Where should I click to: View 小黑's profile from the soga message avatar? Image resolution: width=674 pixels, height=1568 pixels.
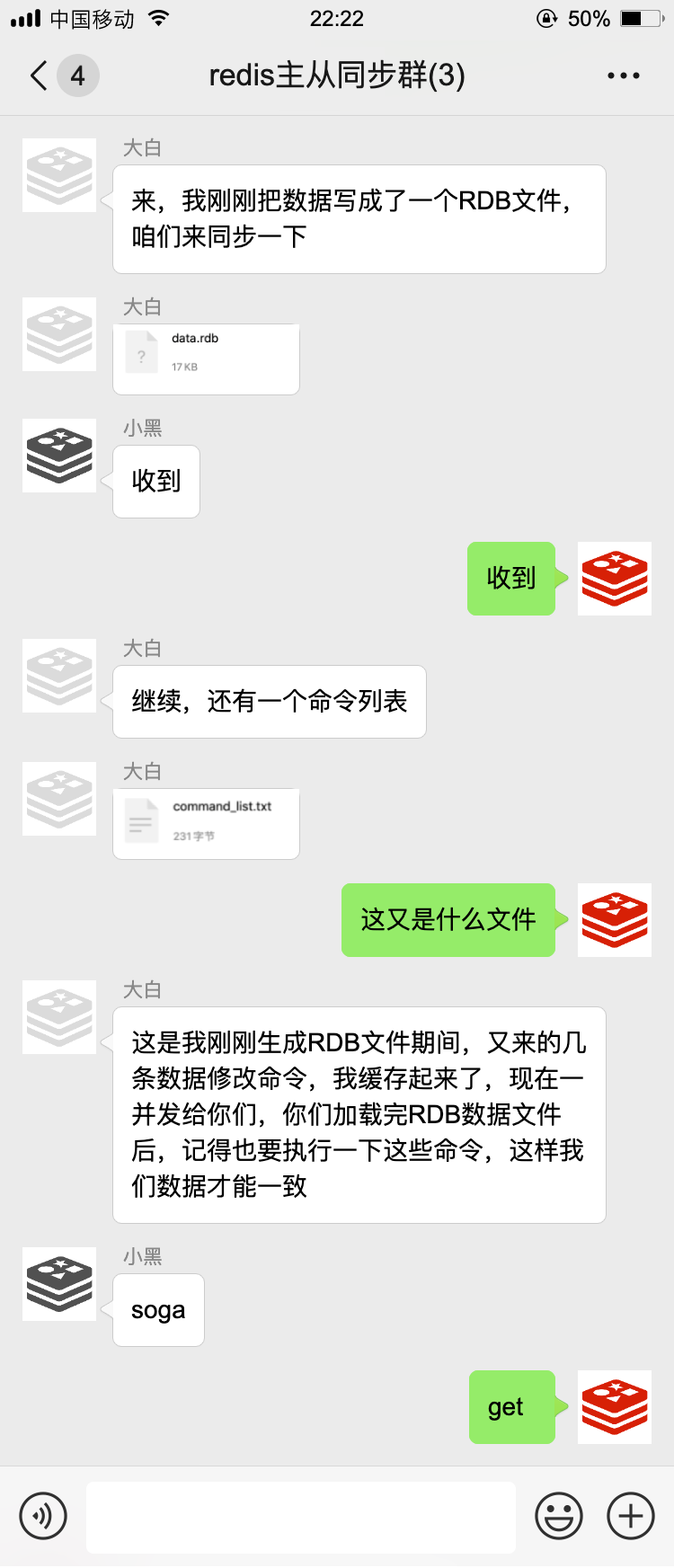(x=59, y=1283)
